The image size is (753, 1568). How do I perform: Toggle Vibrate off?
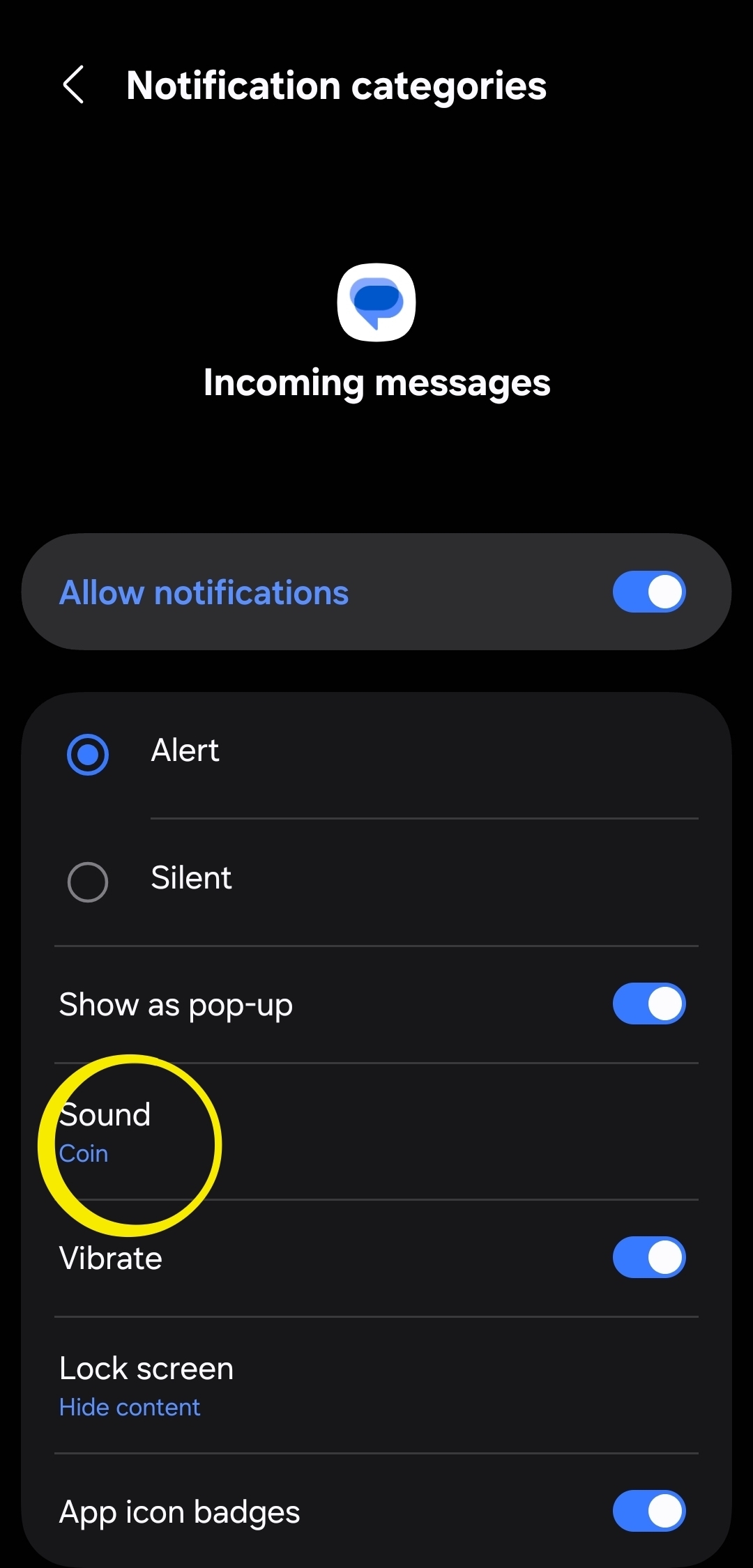click(648, 1257)
